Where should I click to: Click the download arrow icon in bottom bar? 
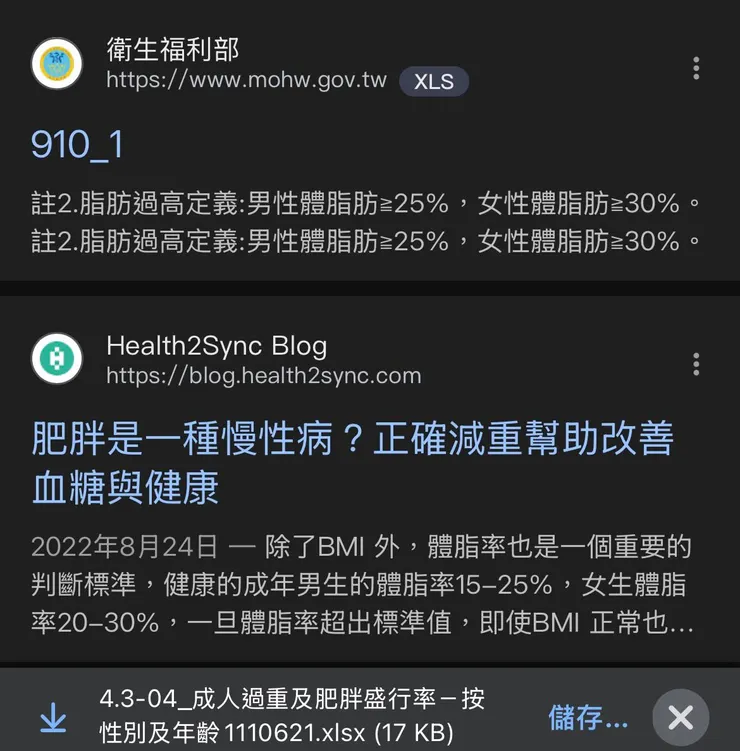[52, 717]
